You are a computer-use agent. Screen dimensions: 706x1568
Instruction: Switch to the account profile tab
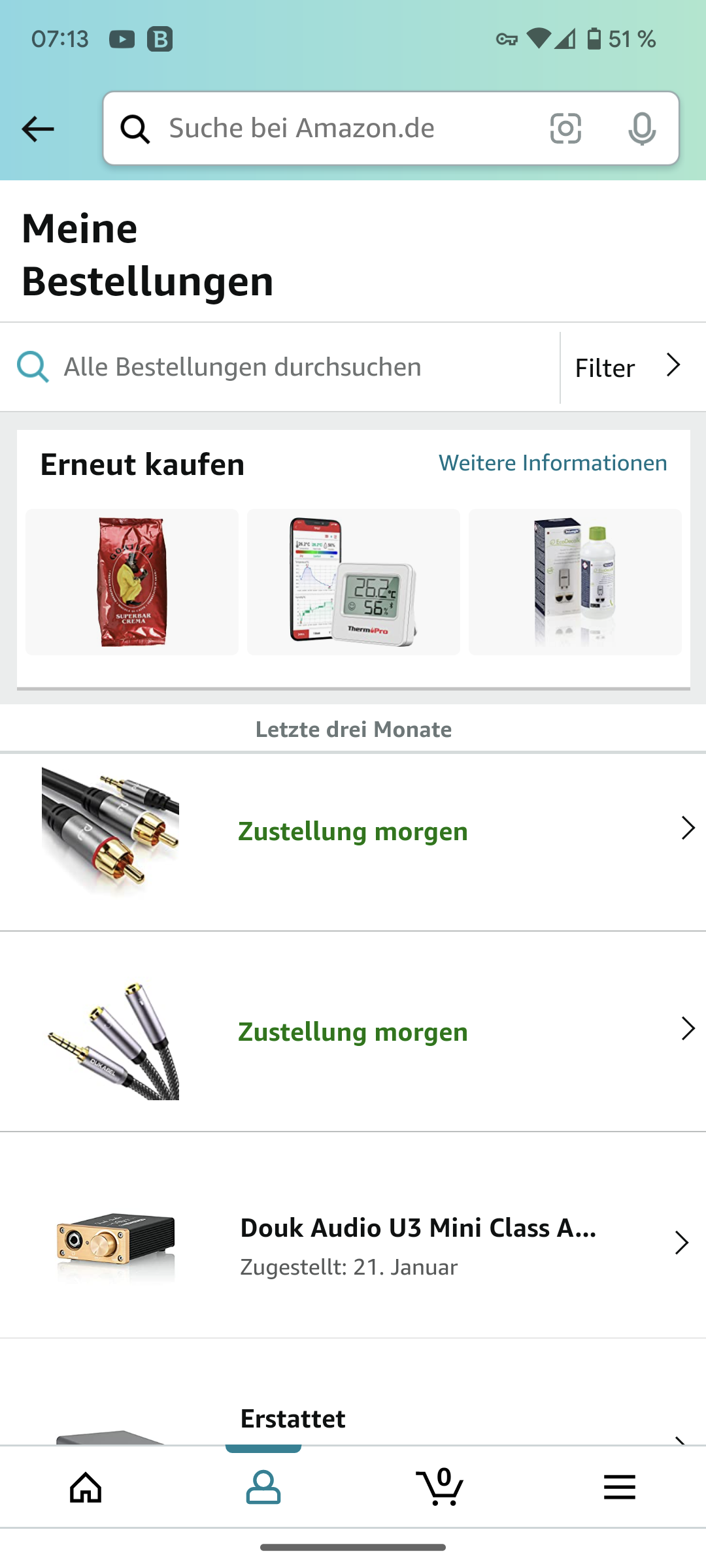point(263,1487)
